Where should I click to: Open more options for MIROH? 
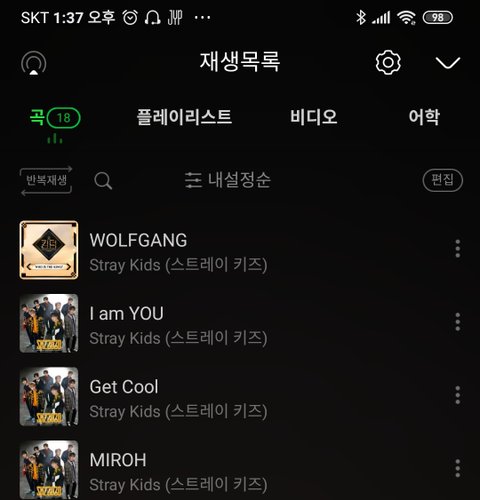(458, 469)
